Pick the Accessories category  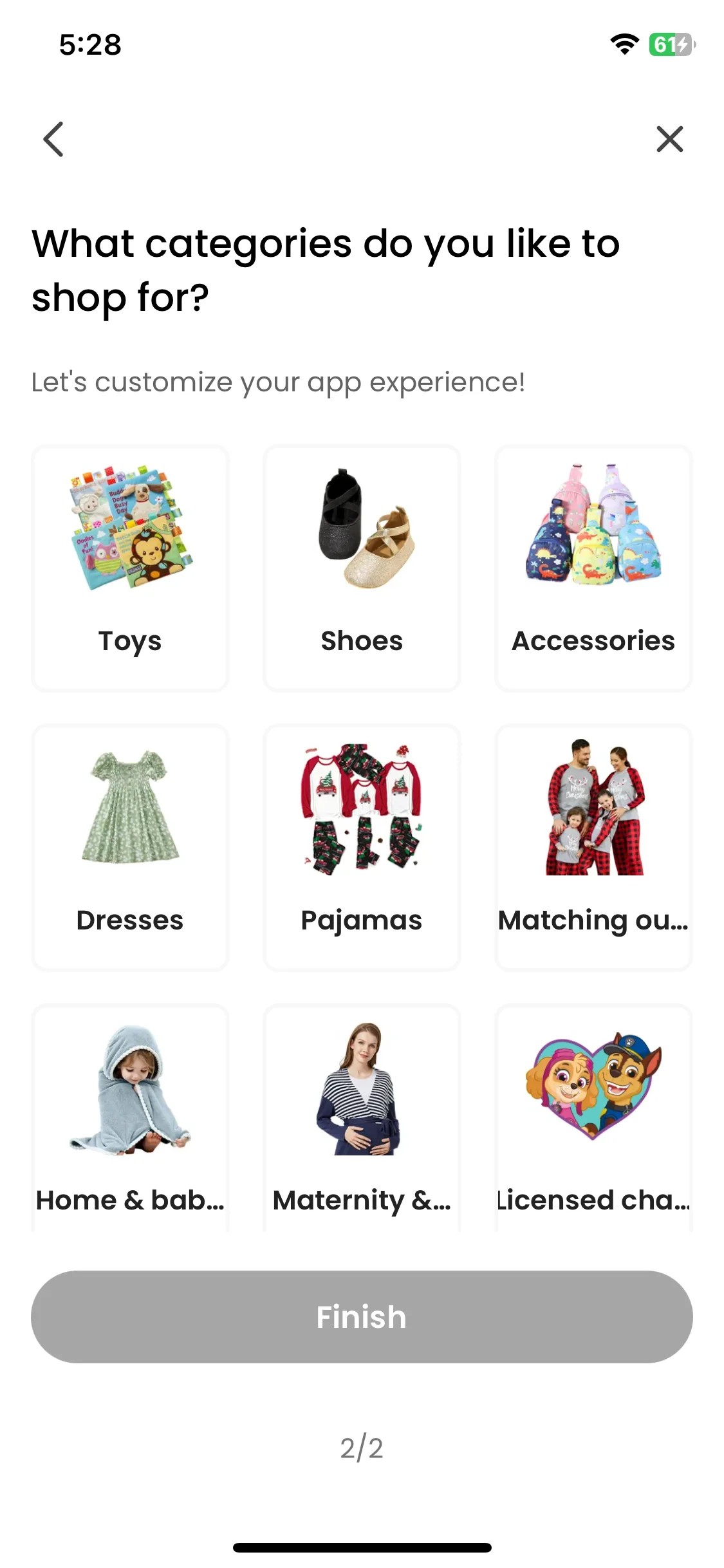click(x=593, y=568)
